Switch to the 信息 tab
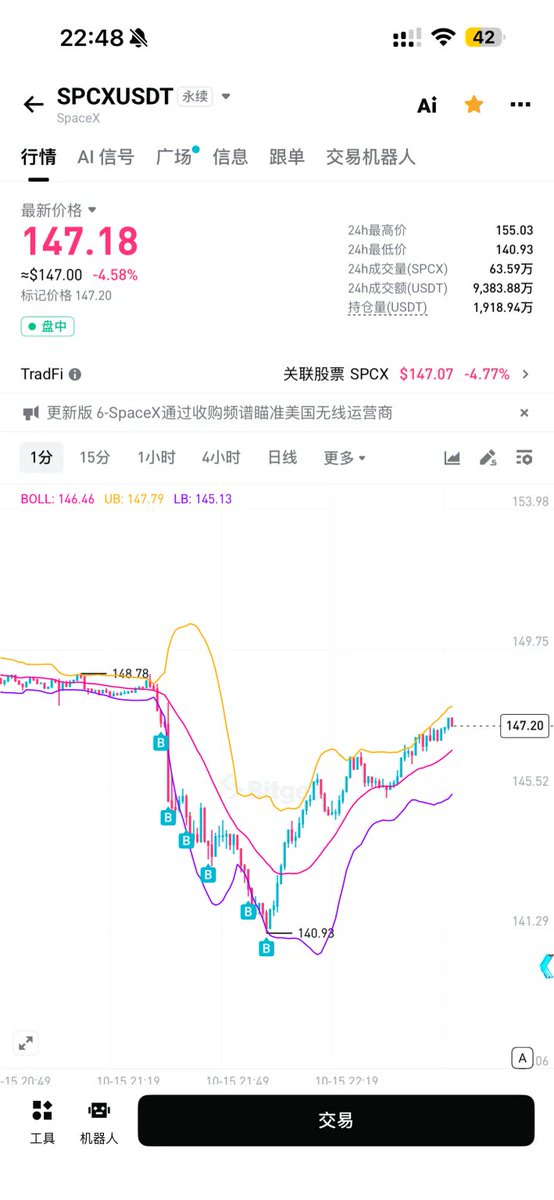The image size is (554, 1200). click(x=231, y=157)
